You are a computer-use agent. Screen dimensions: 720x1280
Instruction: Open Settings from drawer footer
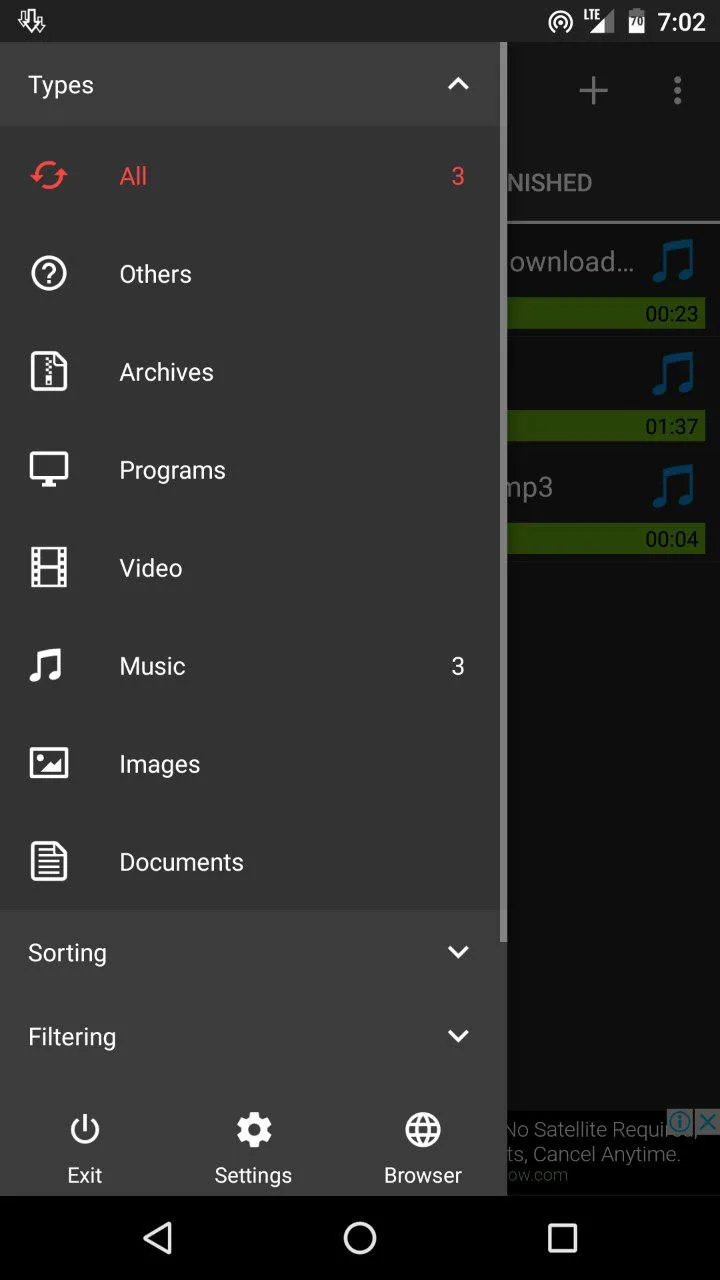tap(253, 1148)
